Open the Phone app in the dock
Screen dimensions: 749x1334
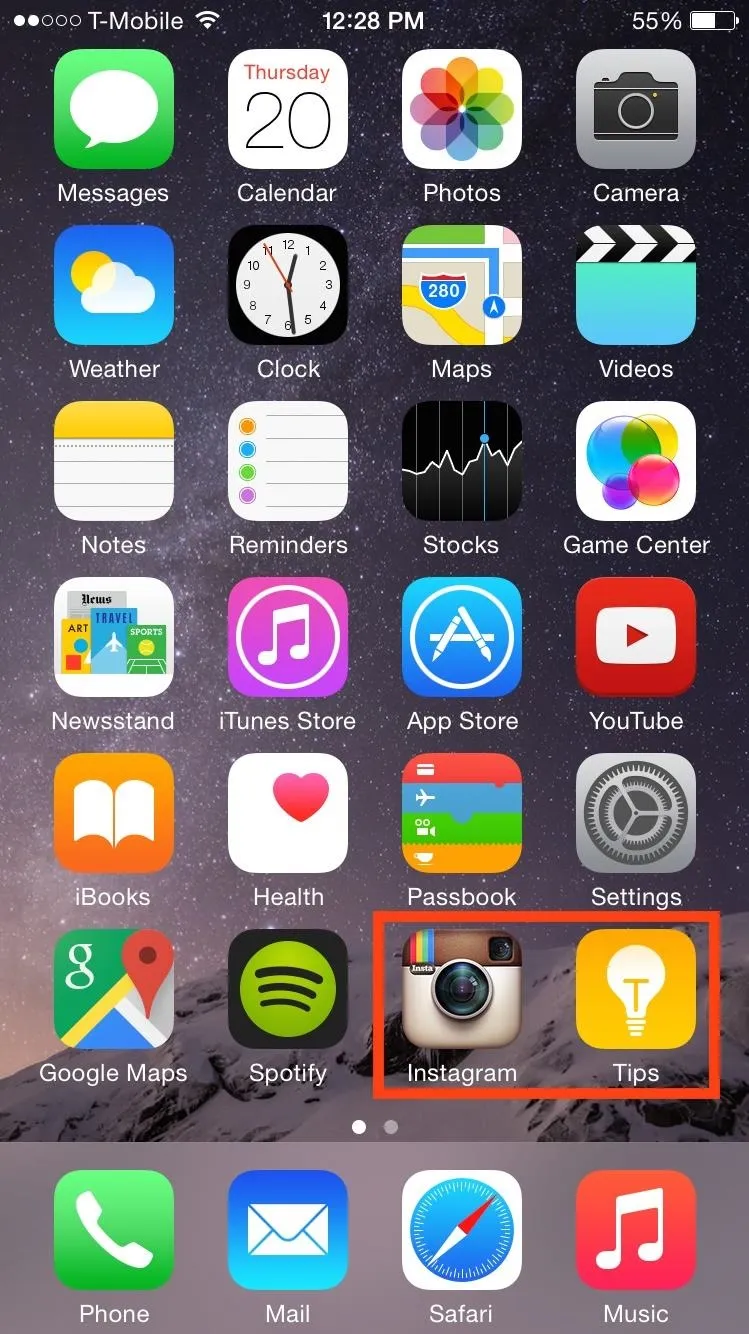coord(113,1230)
